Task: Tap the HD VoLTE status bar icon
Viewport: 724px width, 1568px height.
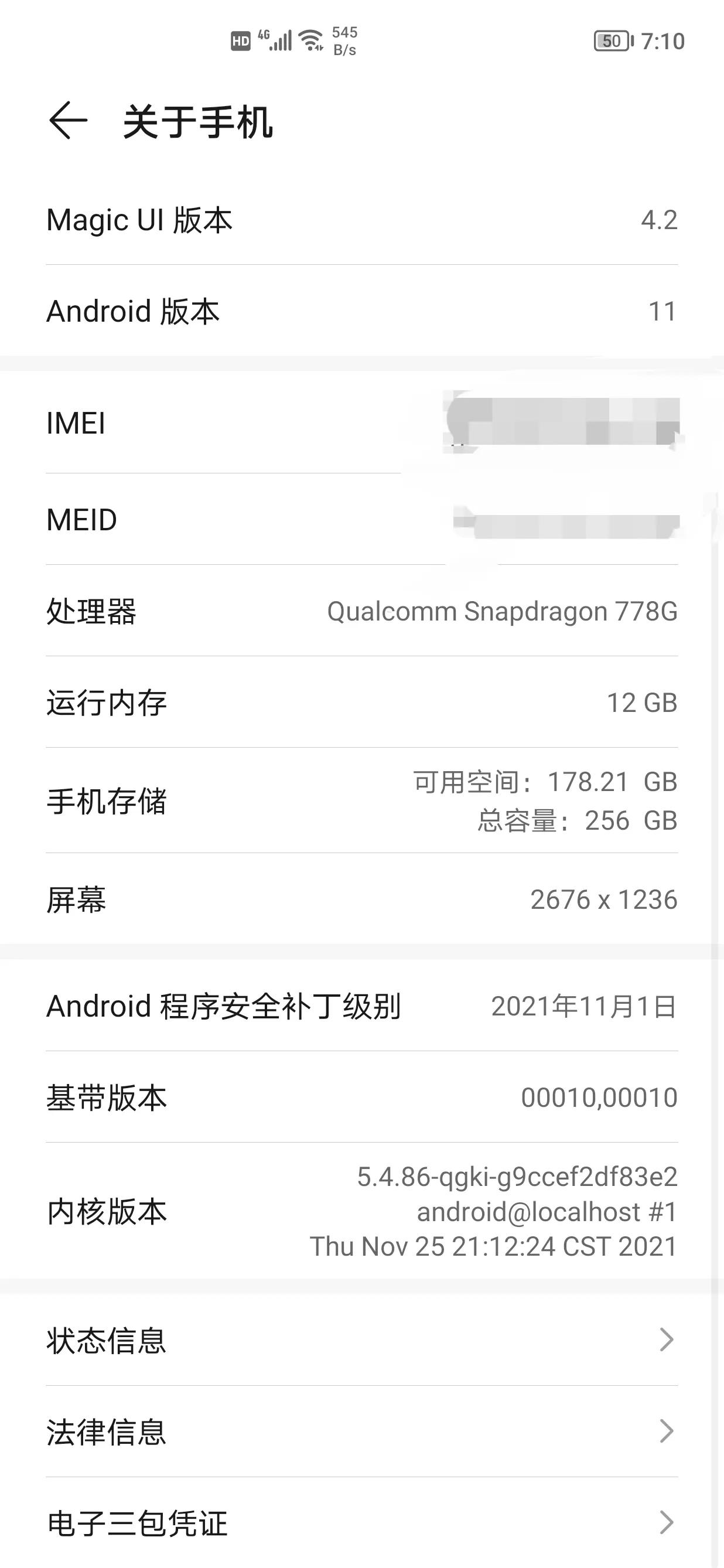Action: tap(240, 40)
